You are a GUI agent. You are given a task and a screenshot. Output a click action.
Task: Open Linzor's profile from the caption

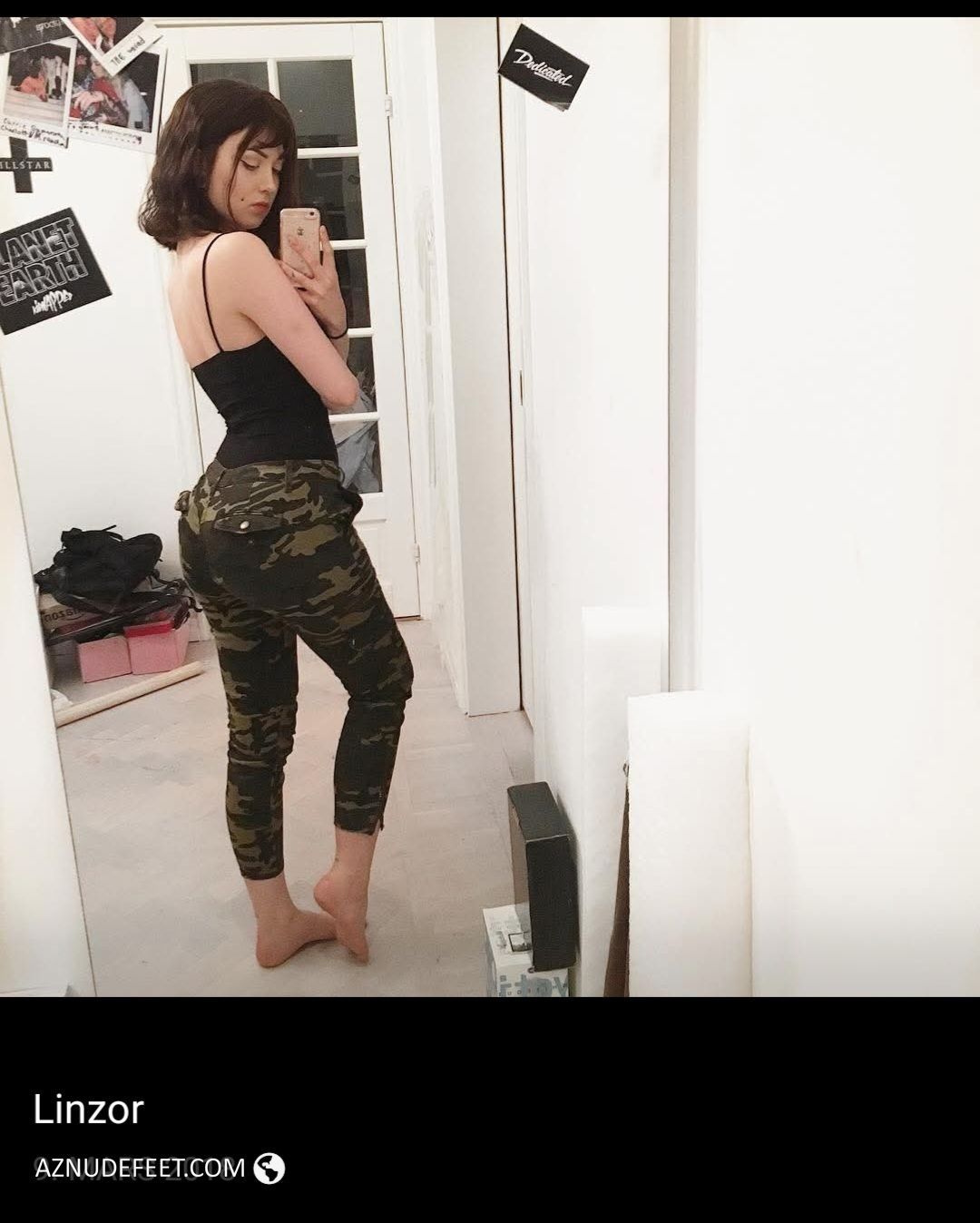[x=88, y=1109]
